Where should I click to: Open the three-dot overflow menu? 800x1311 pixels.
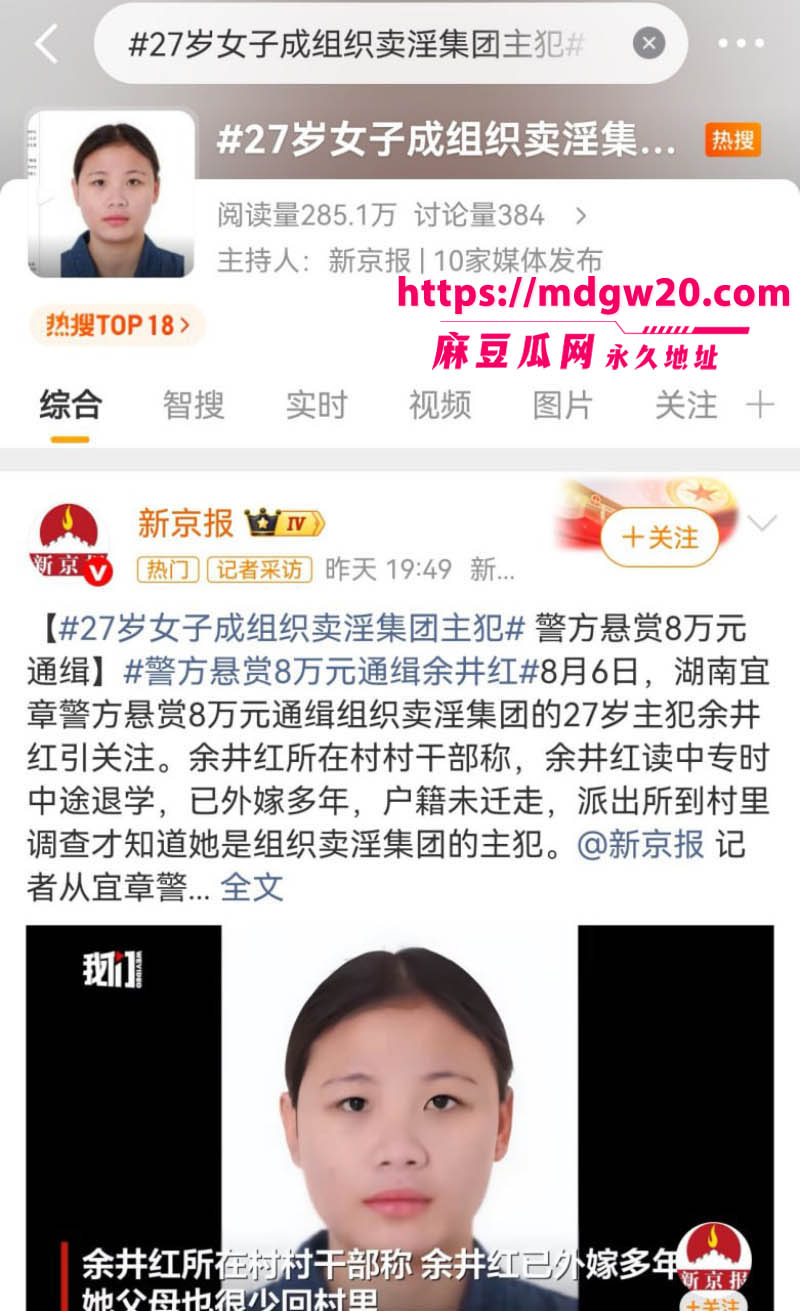coord(741,43)
